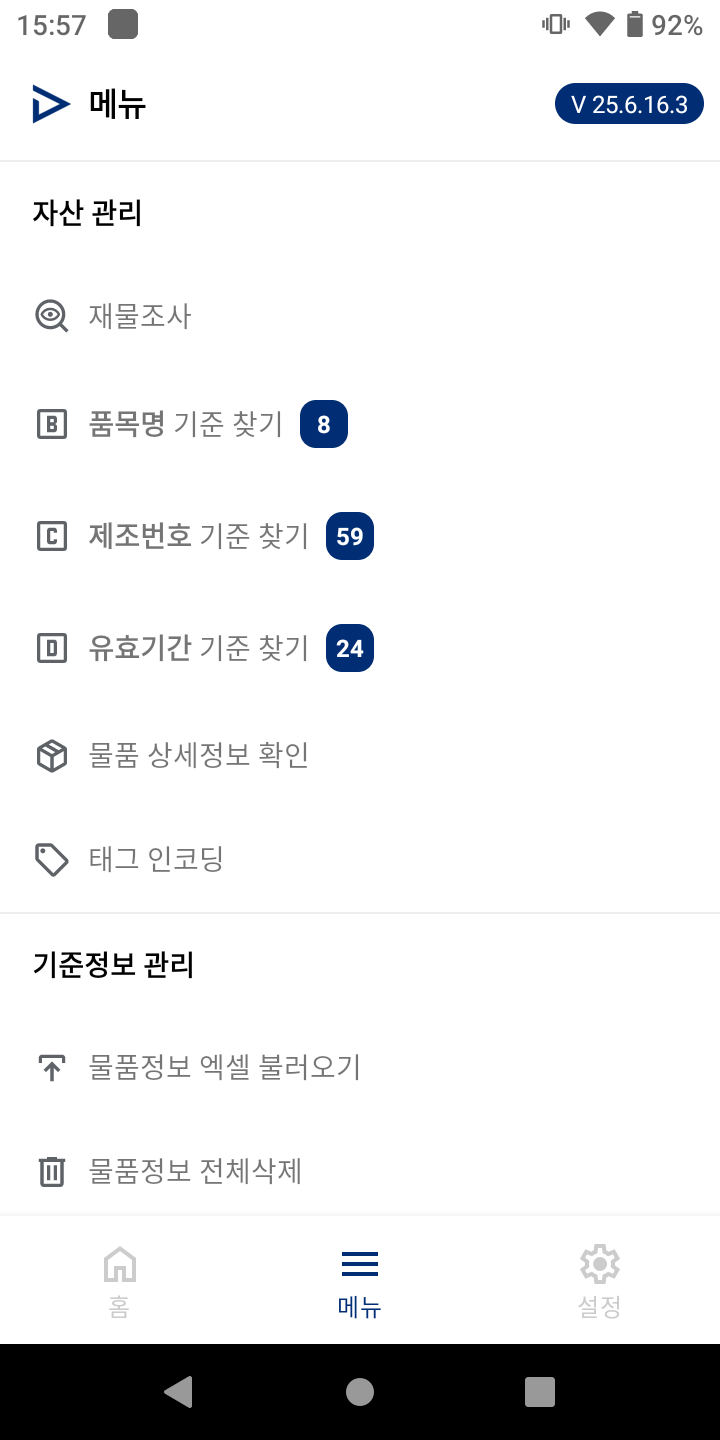Select the 메뉴 tab in bottom bar
Screen dimensions: 720x1440
point(360,1281)
